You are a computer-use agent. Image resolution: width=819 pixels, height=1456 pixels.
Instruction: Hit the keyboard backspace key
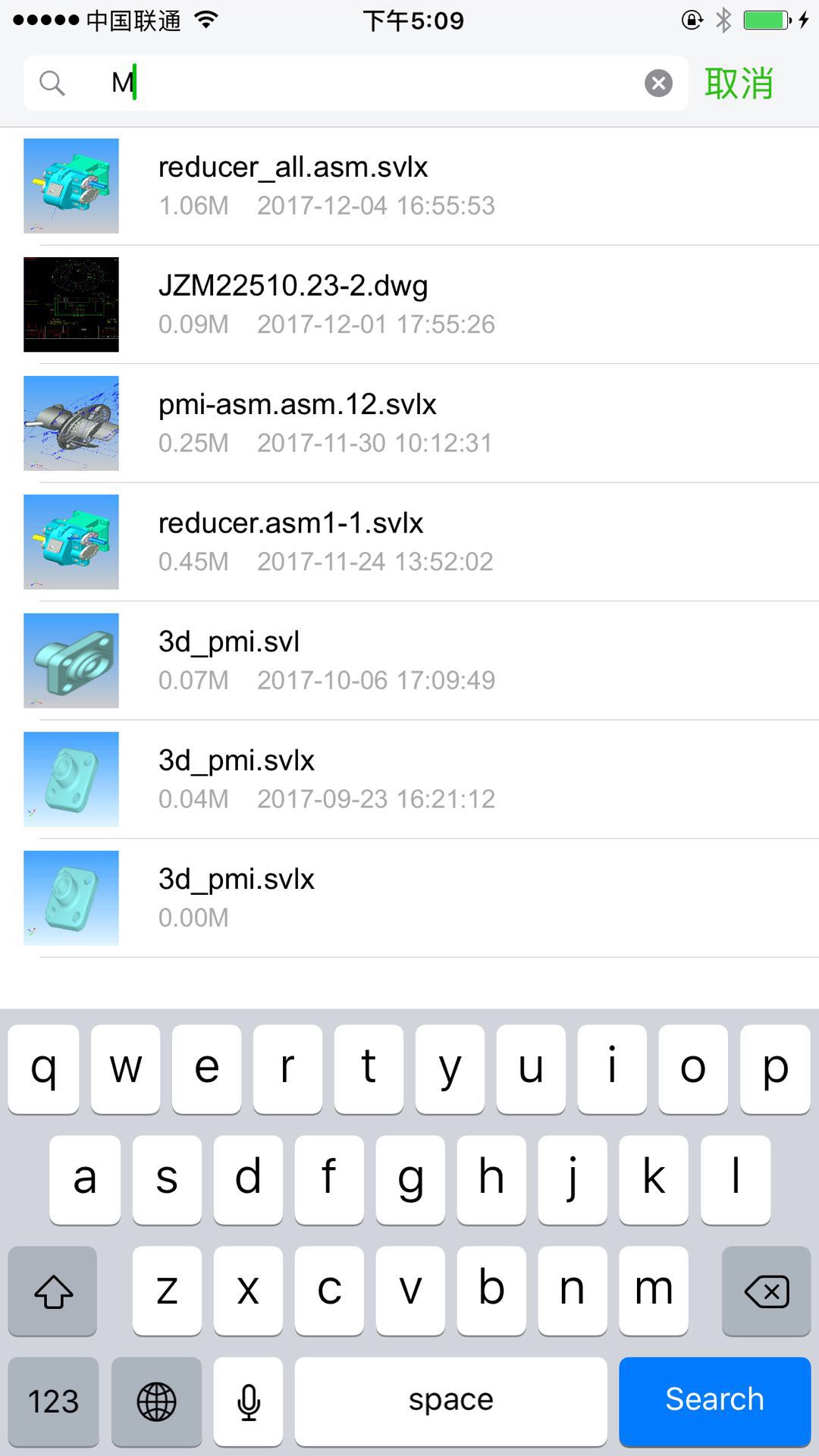pyautogui.click(x=766, y=1291)
